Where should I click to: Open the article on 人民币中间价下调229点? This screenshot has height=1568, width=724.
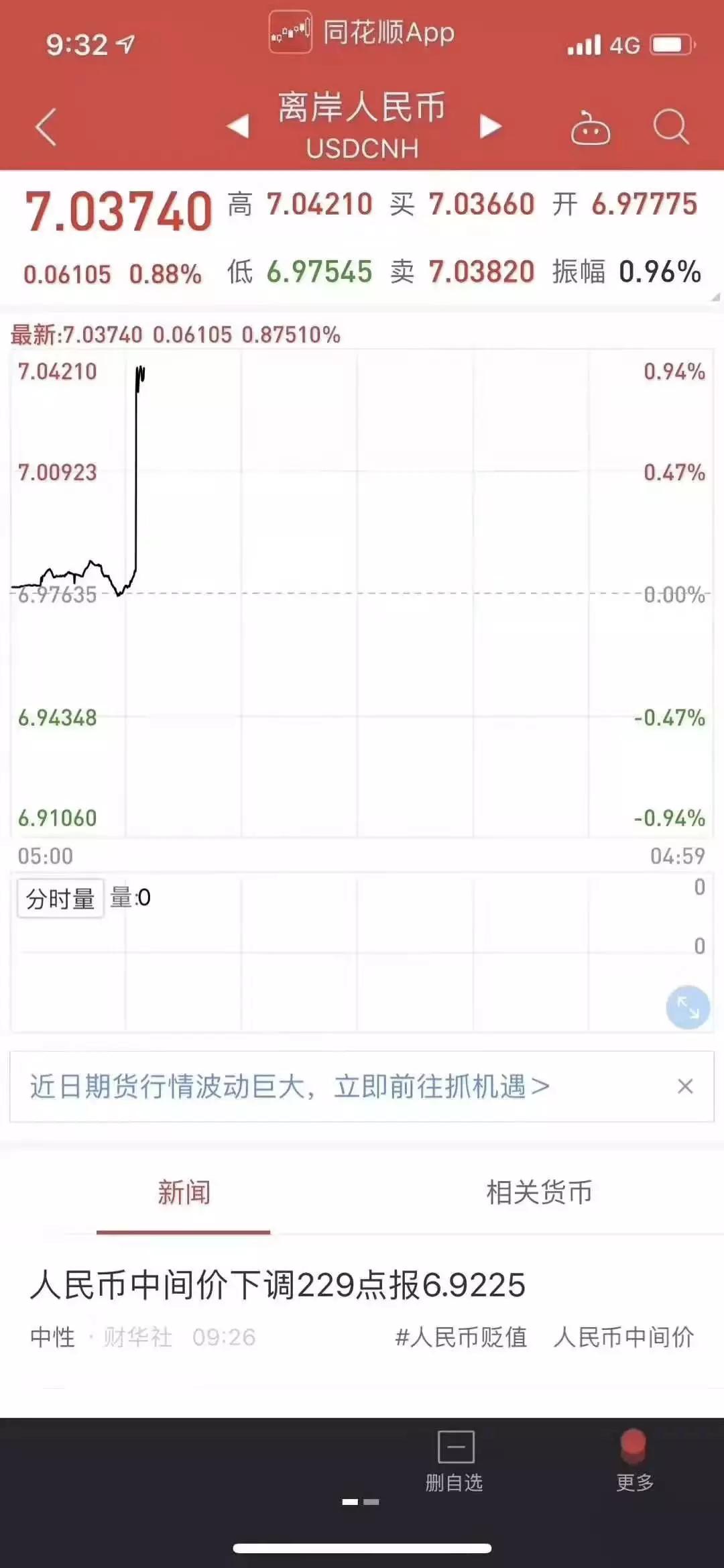(x=278, y=1285)
